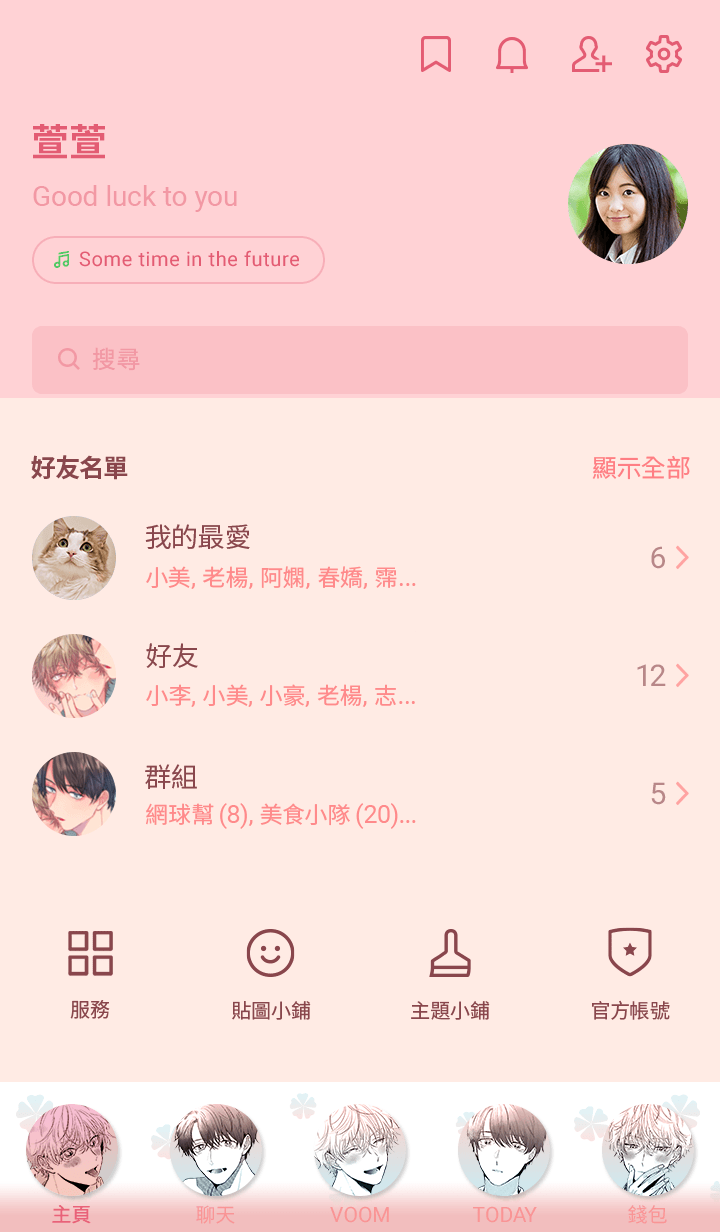Tap the 'Some time in the future' music chip
This screenshot has height=1232, width=720.
[178, 260]
